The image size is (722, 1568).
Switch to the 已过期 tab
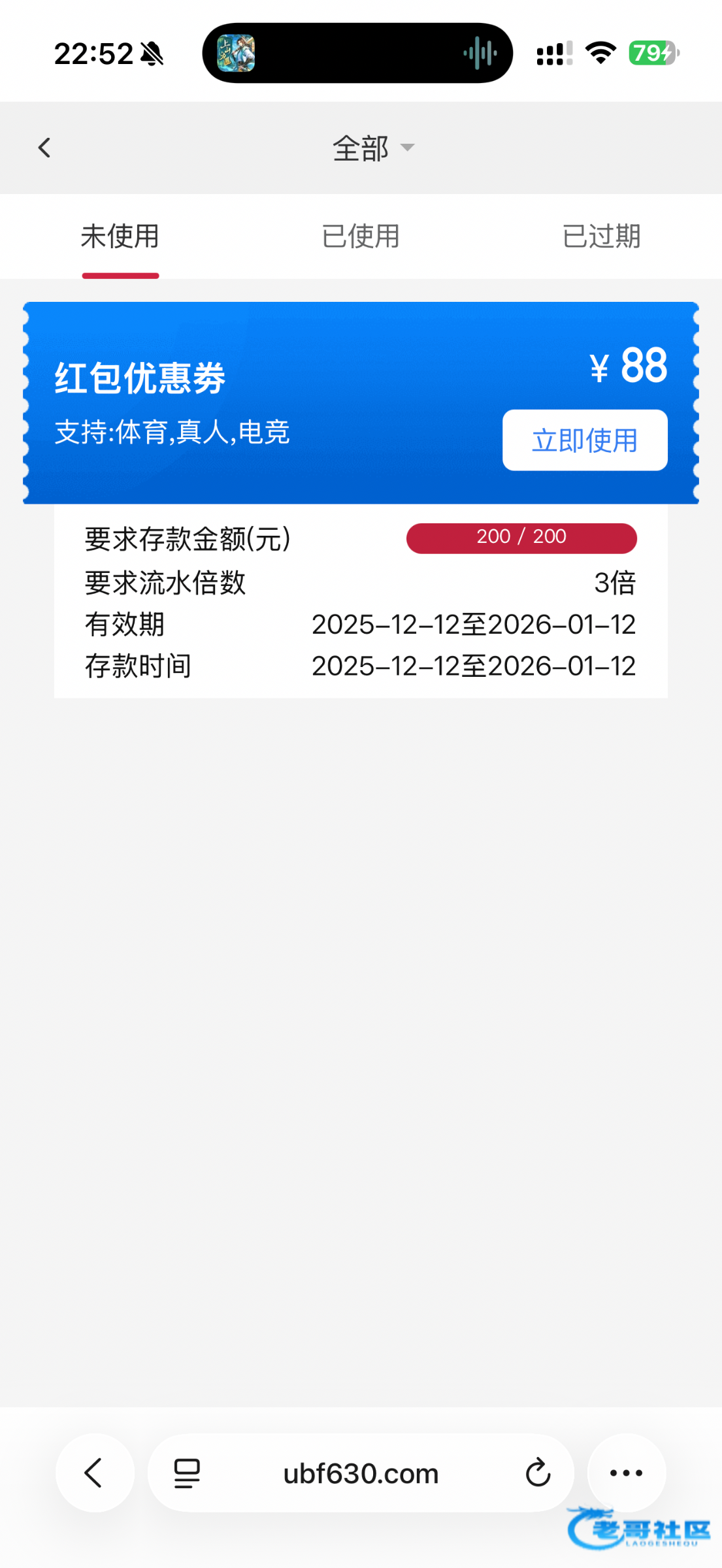[x=601, y=237]
